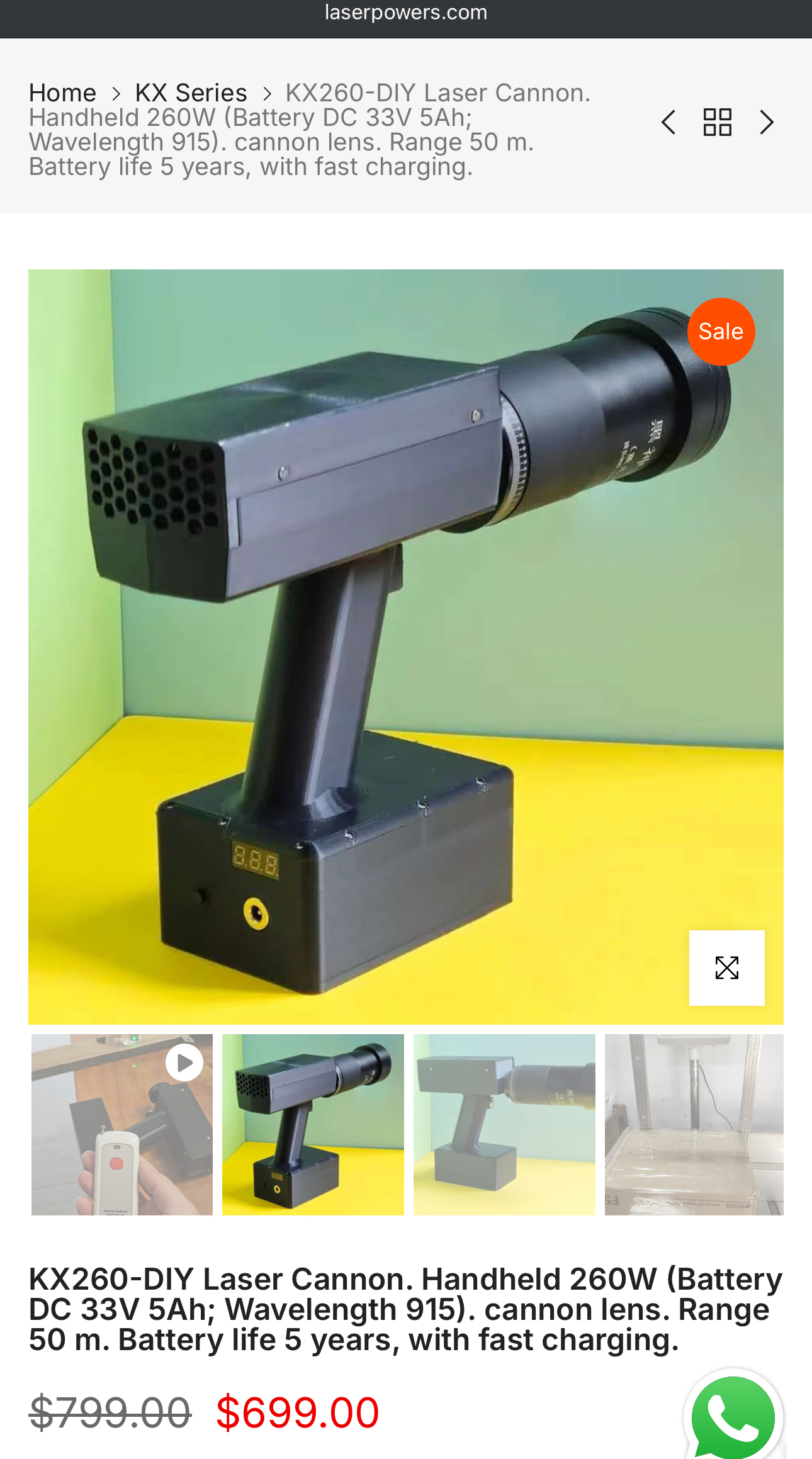Open the product grid view icon
Image resolution: width=812 pixels, height=1459 pixels.
pyautogui.click(x=717, y=122)
